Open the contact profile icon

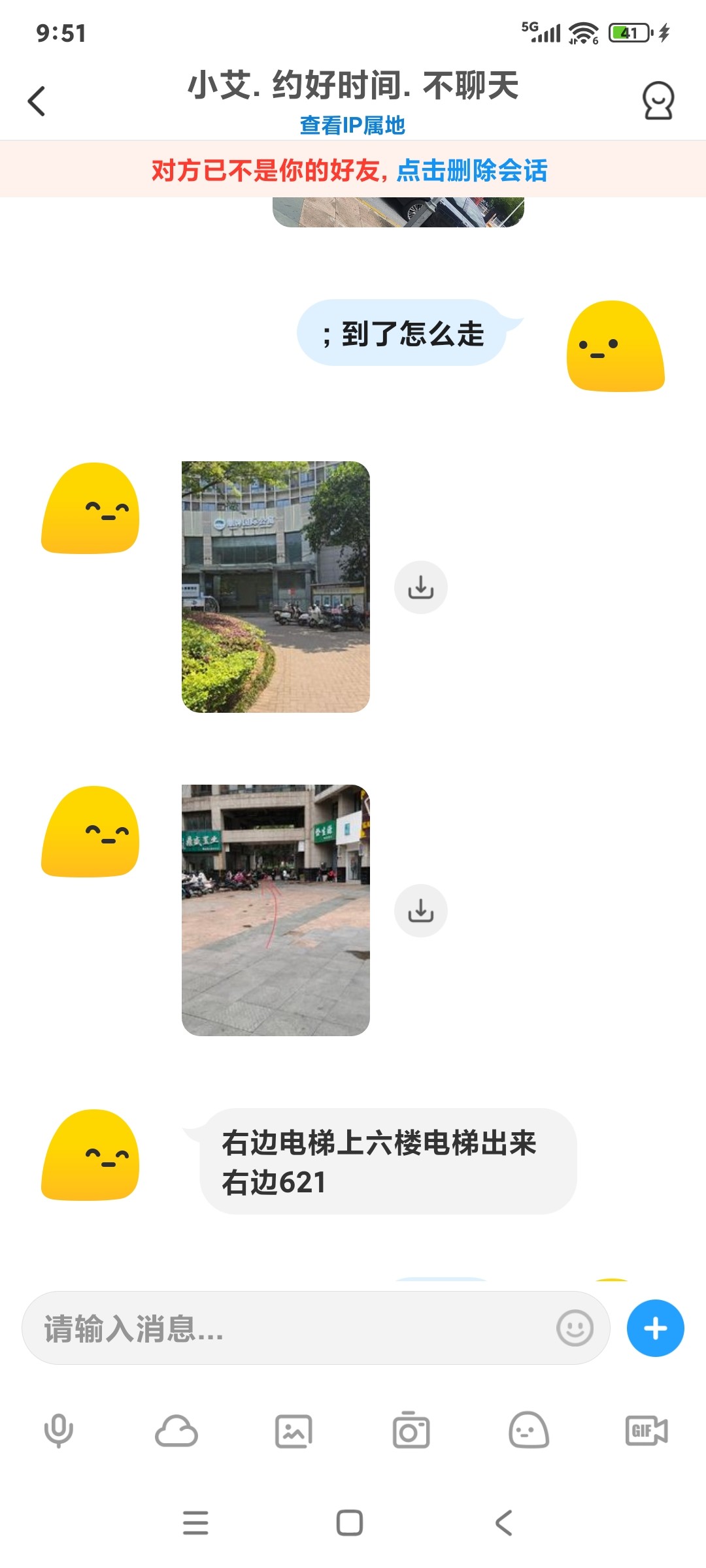click(658, 101)
